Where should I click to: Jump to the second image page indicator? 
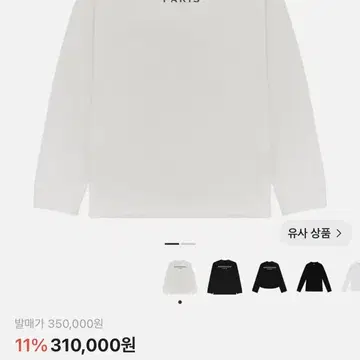click(x=188, y=244)
